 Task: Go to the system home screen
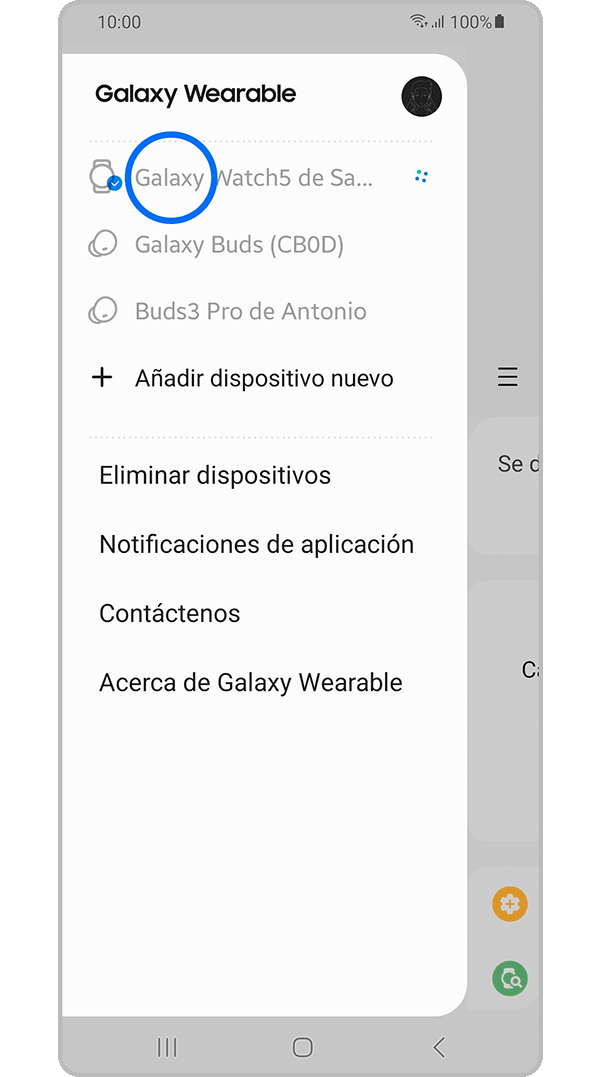pos(302,1047)
